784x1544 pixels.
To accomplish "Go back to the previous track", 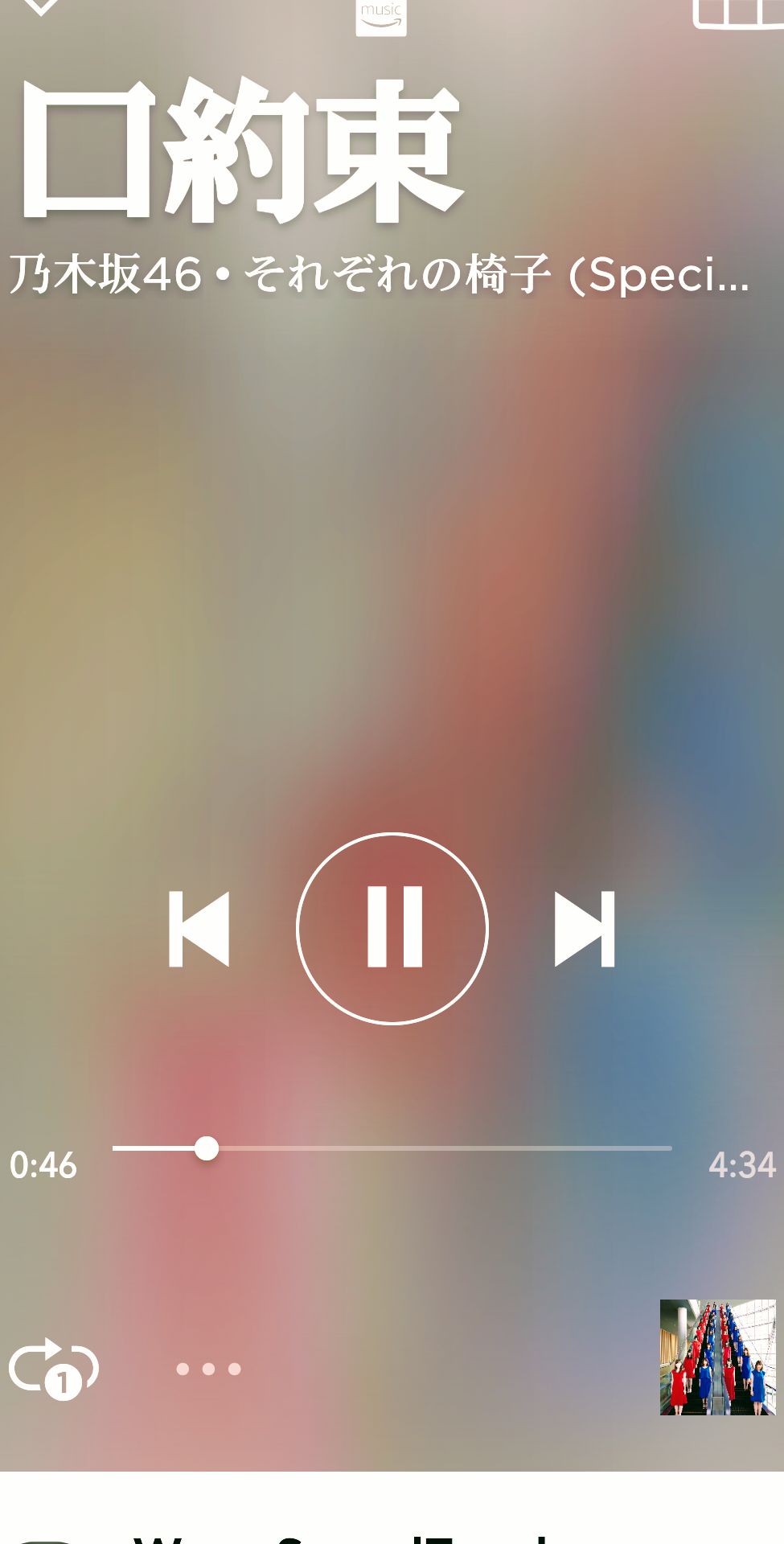I will [199, 929].
